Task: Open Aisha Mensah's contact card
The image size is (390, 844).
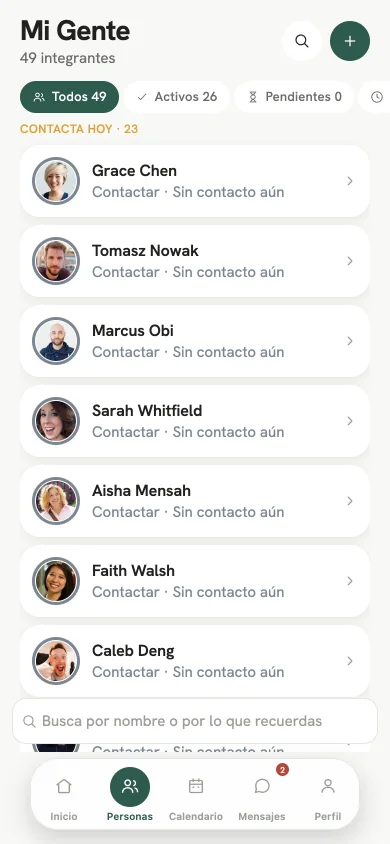Action: click(195, 501)
